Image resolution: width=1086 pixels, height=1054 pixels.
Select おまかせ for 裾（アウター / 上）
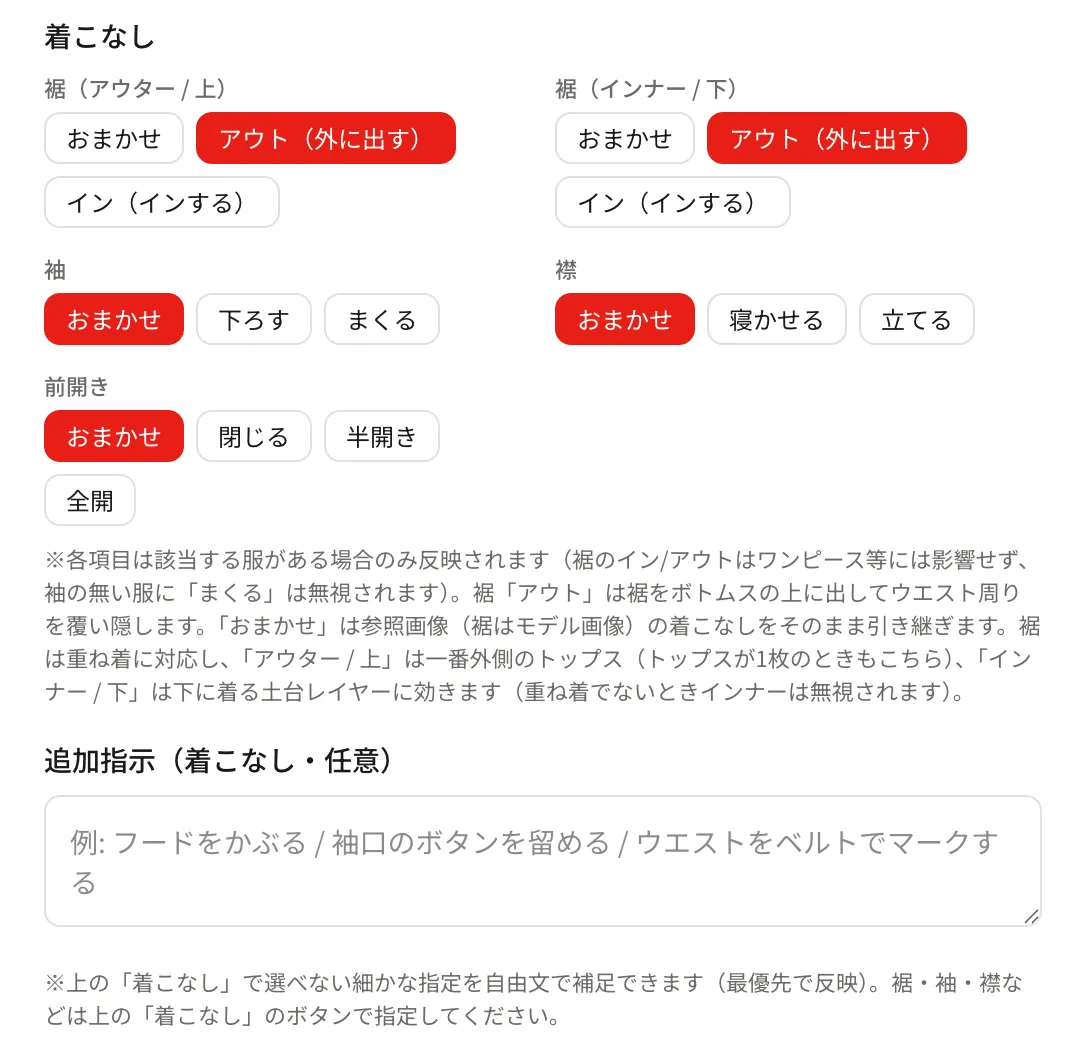coord(114,139)
